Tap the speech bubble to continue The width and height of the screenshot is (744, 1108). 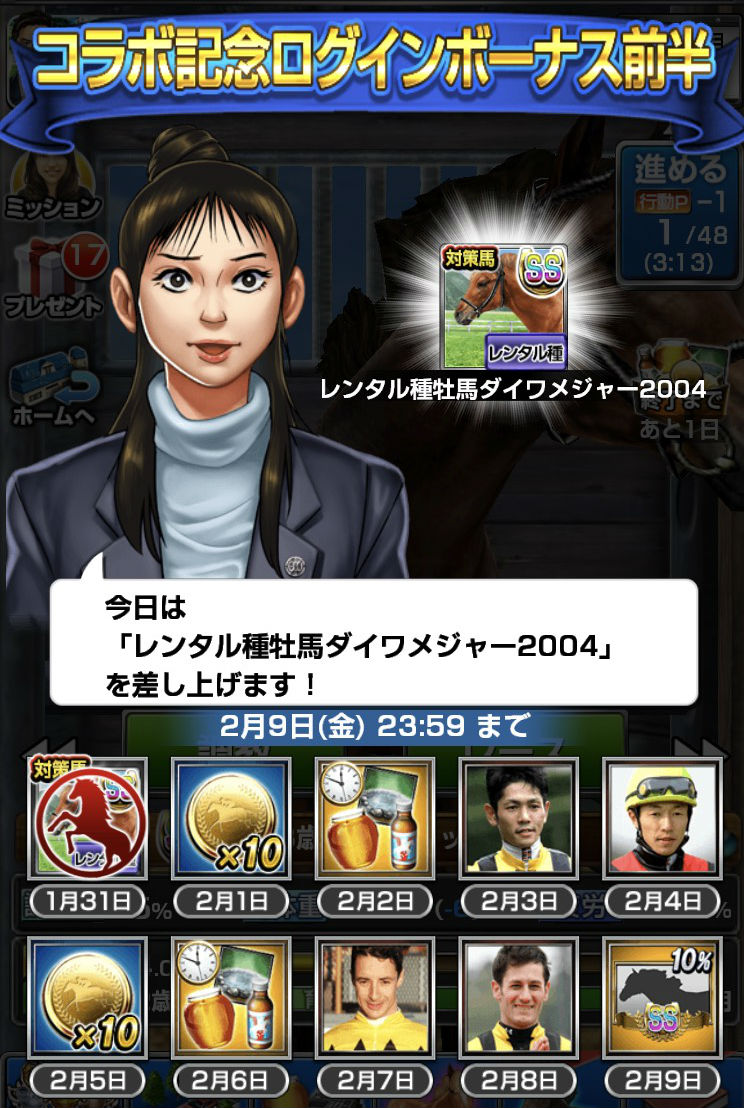pos(373,640)
